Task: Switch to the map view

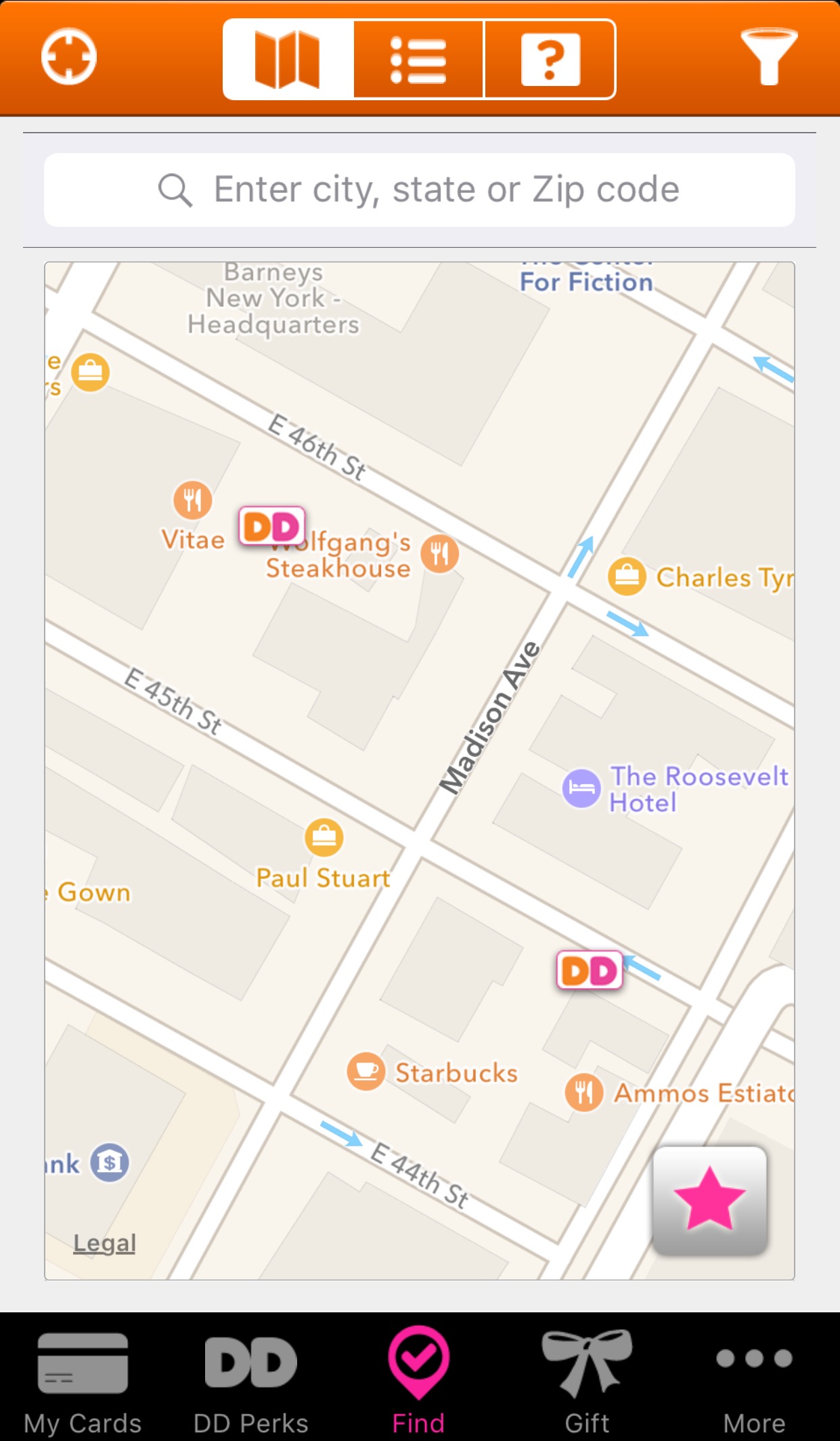Action: (288, 60)
